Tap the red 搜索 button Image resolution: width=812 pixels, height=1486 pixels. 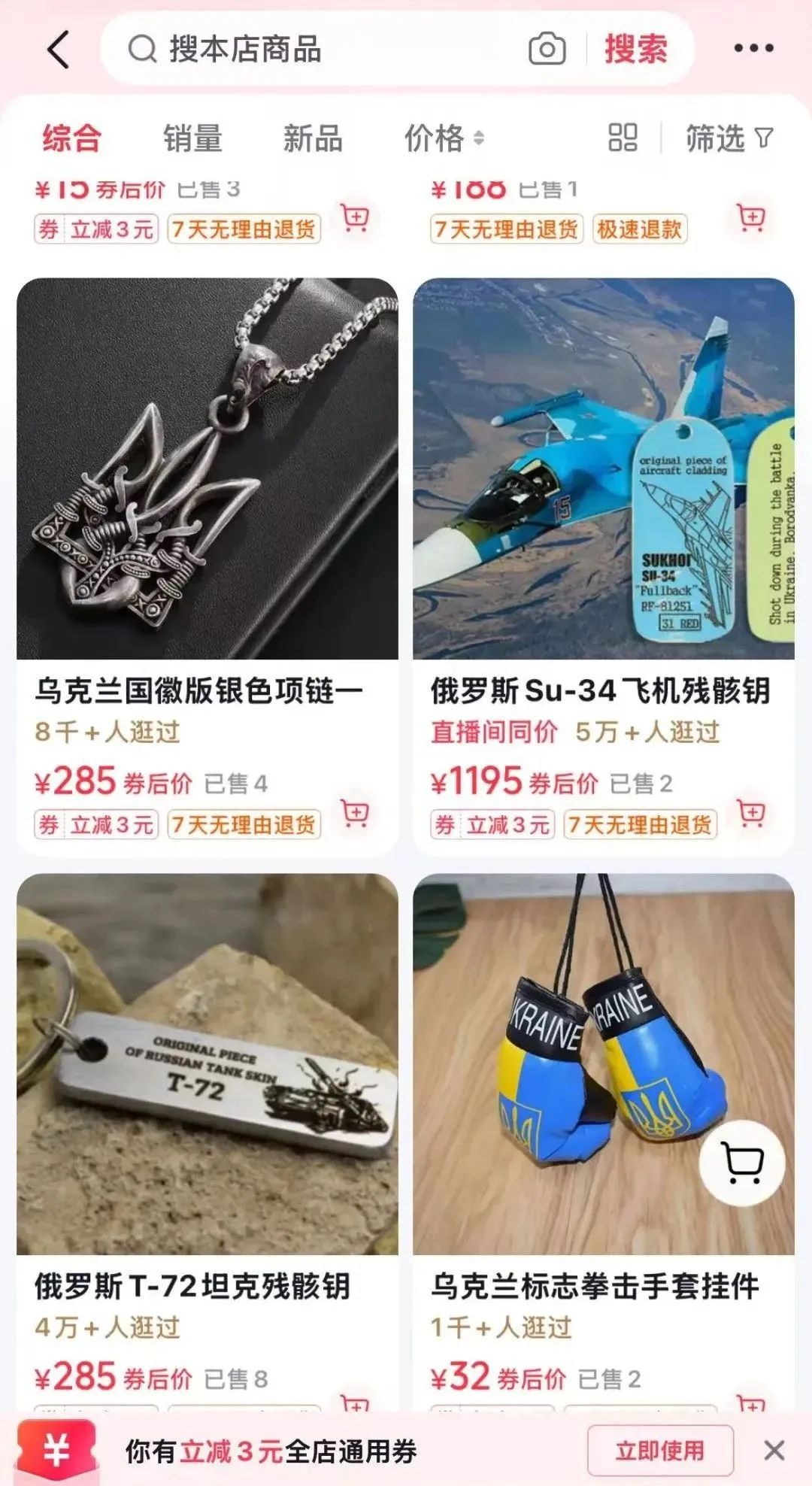pos(636,50)
